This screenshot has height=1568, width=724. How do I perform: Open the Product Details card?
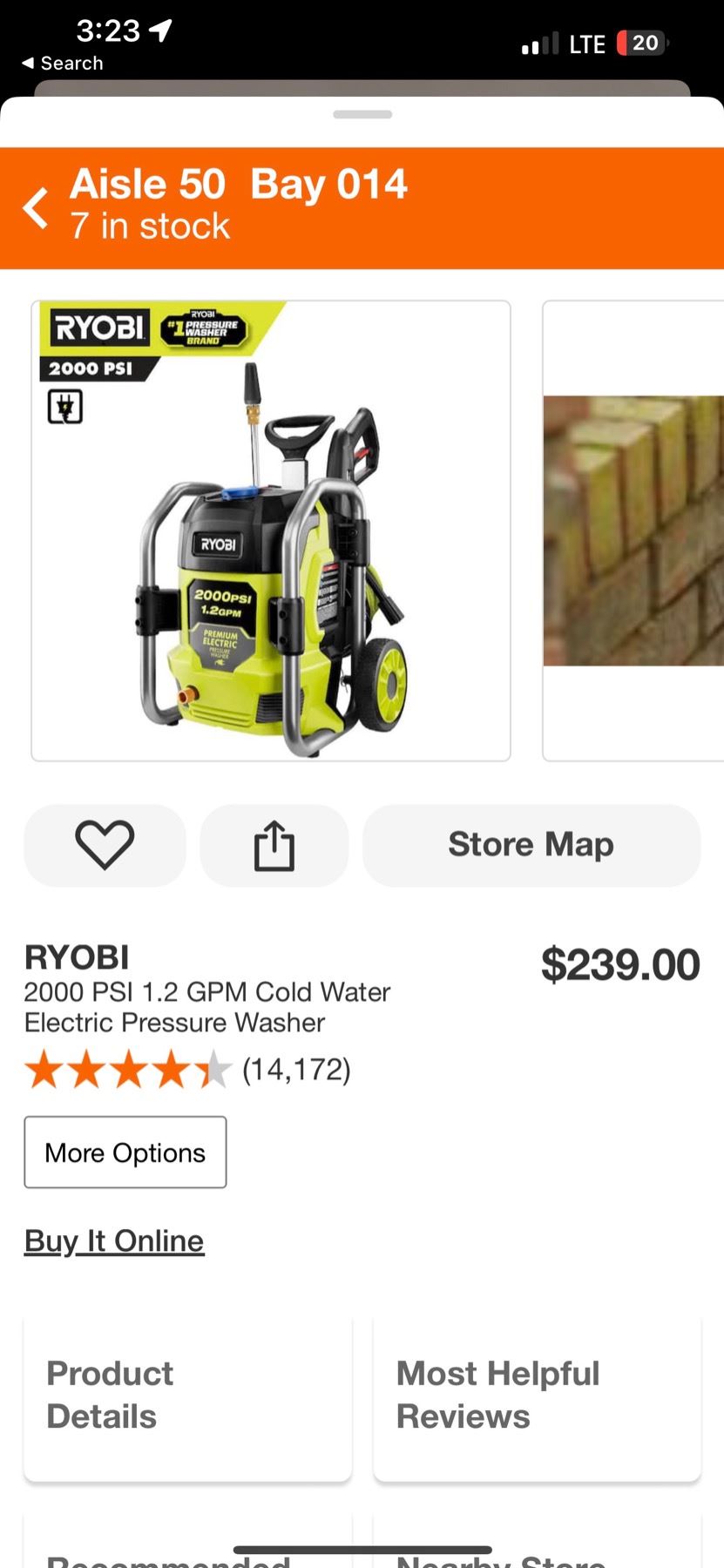point(187,1396)
